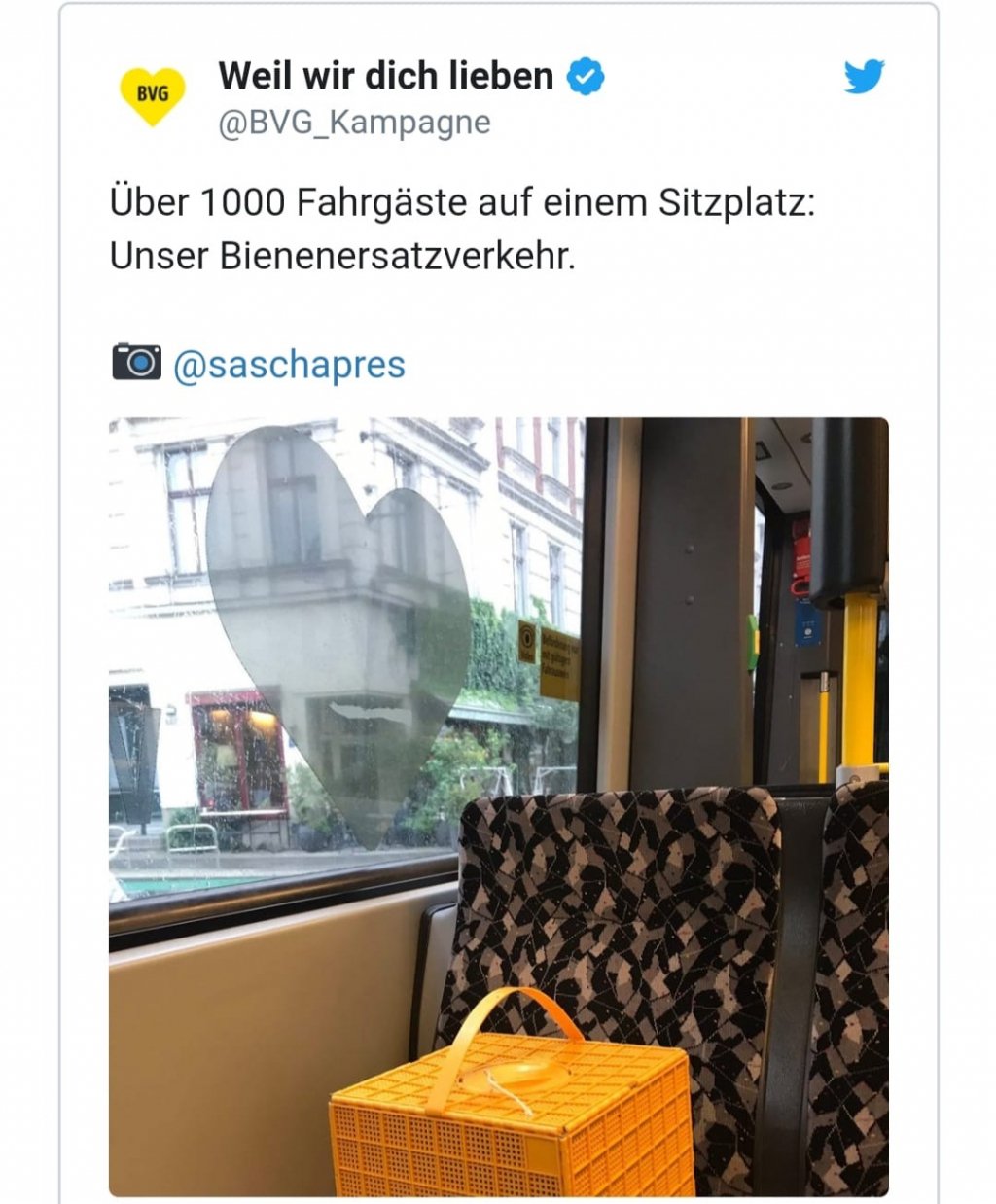Image resolution: width=996 pixels, height=1204 pixels.
Task: Open the BVG profile avatar
Action: coord(152,95)
